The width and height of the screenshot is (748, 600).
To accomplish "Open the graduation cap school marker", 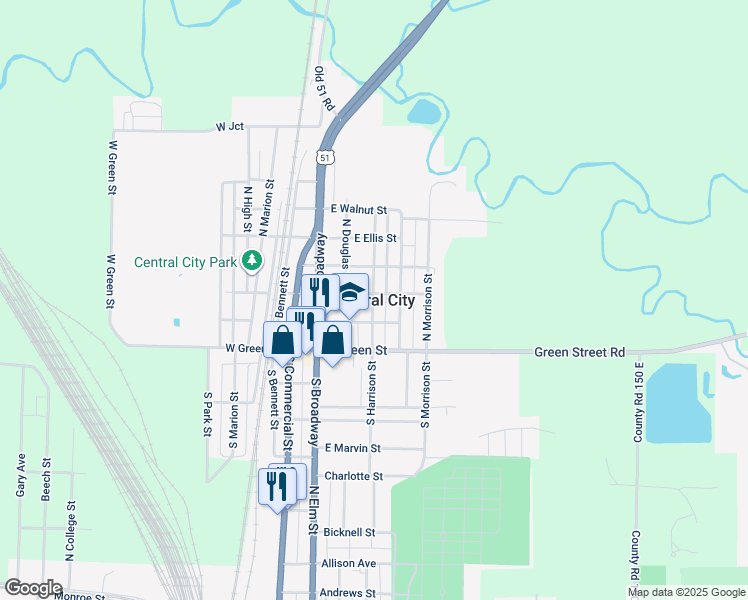I will [x=352, y=293].
